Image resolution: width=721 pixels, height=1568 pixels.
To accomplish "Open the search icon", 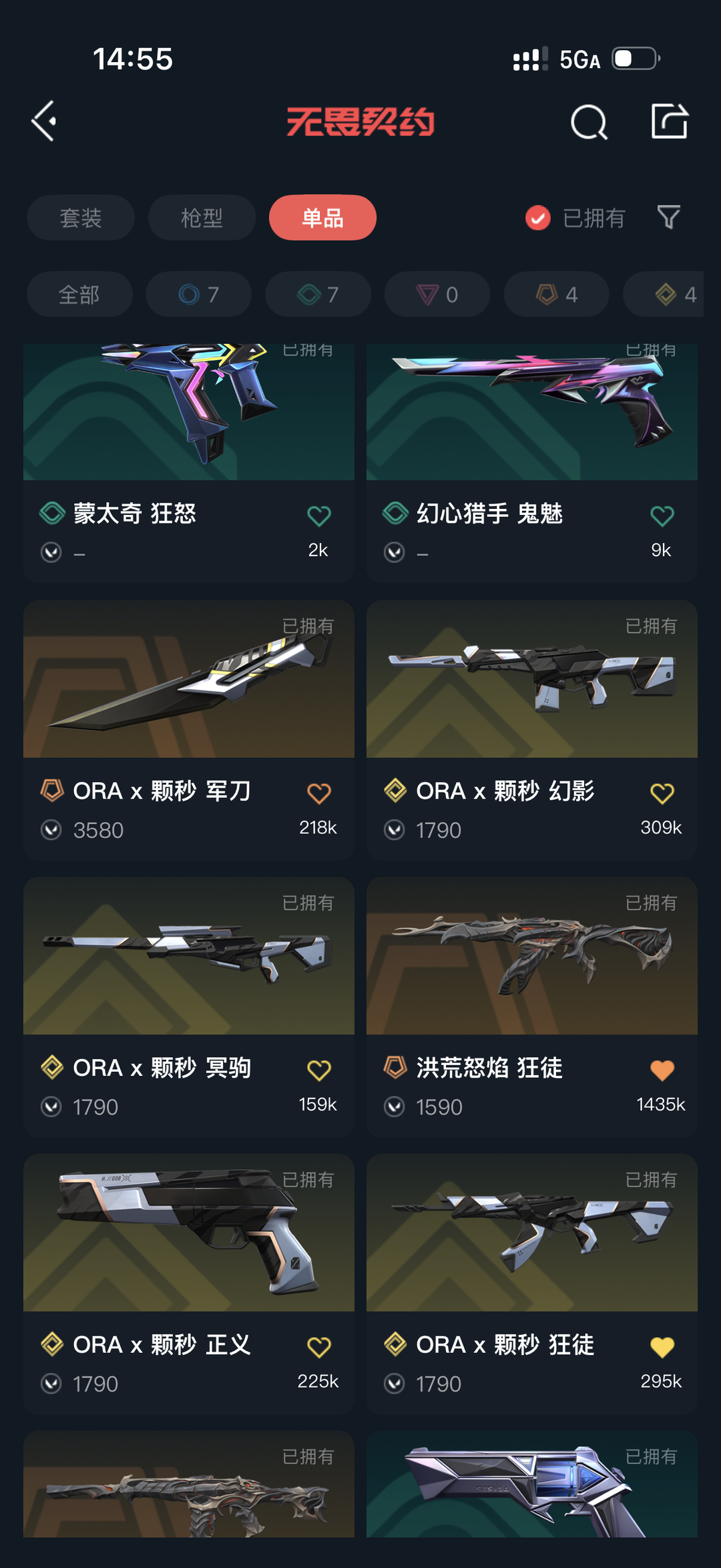I will tap(589, 122).
